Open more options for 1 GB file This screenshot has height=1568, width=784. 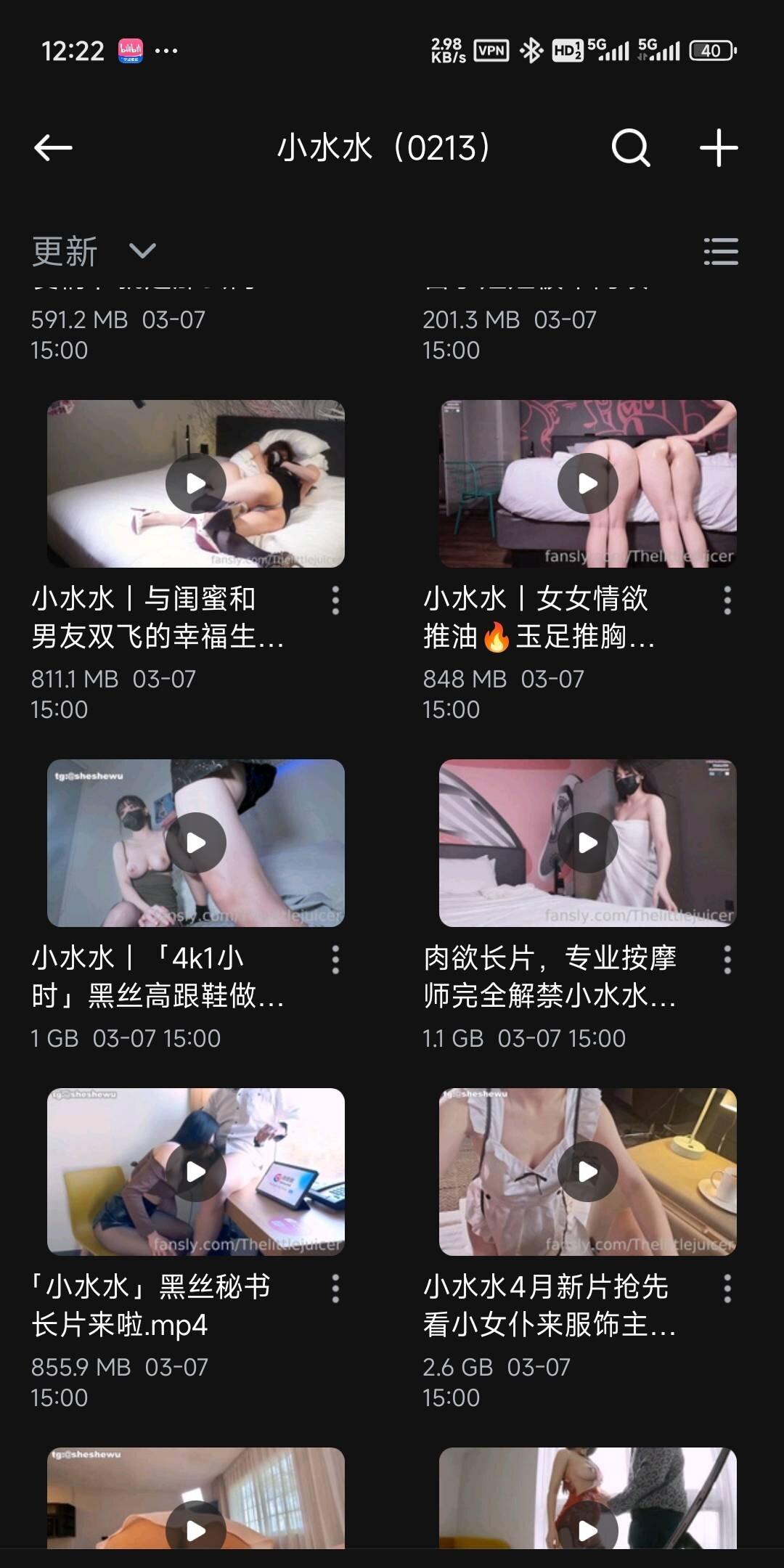tap(335, 960)
